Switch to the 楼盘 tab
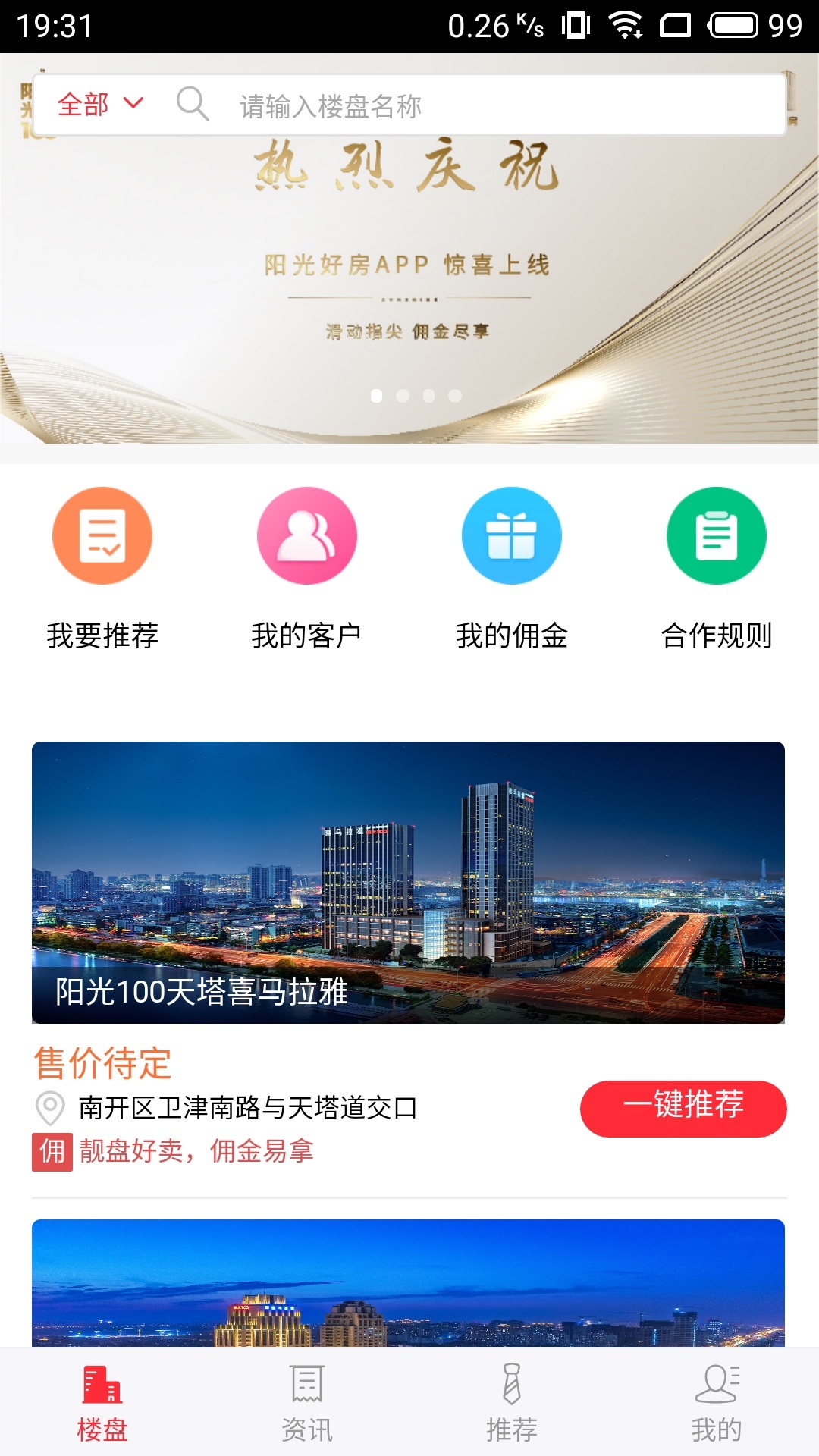Screen dimensions: 819x1456 [x=102, y=1403]
